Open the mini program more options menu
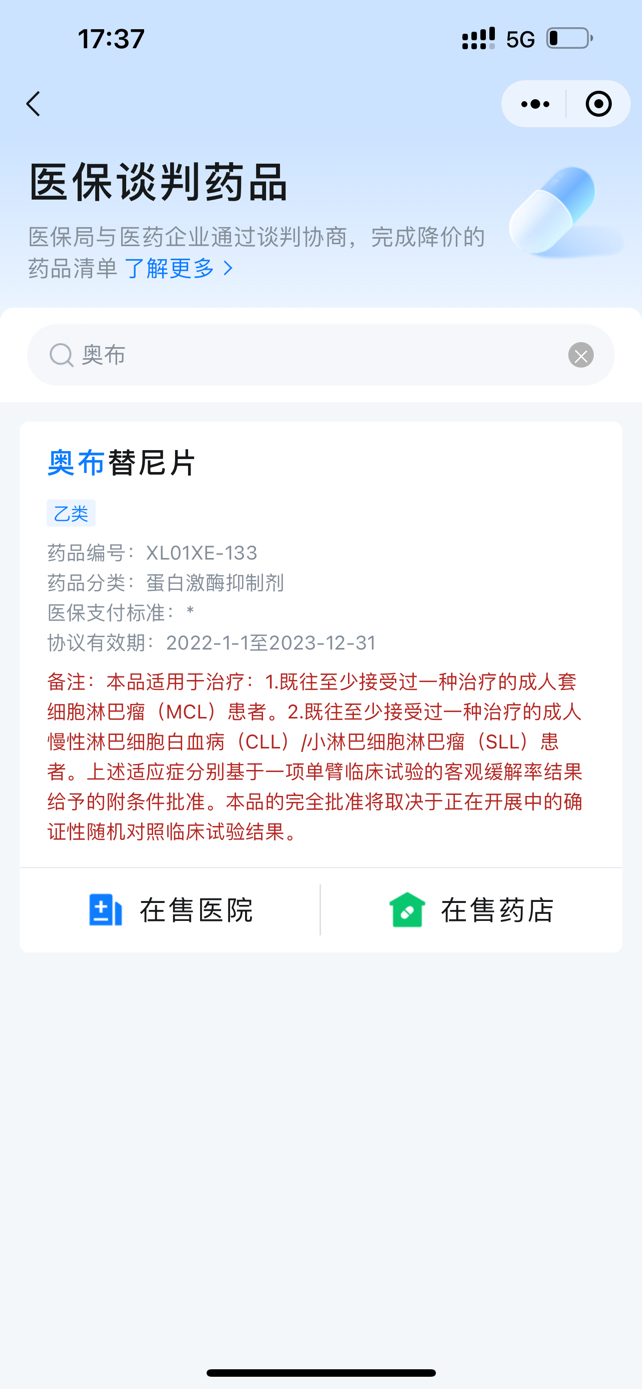Image resolution: width=642 pixels, height=1389 pixels. (535, 104)
